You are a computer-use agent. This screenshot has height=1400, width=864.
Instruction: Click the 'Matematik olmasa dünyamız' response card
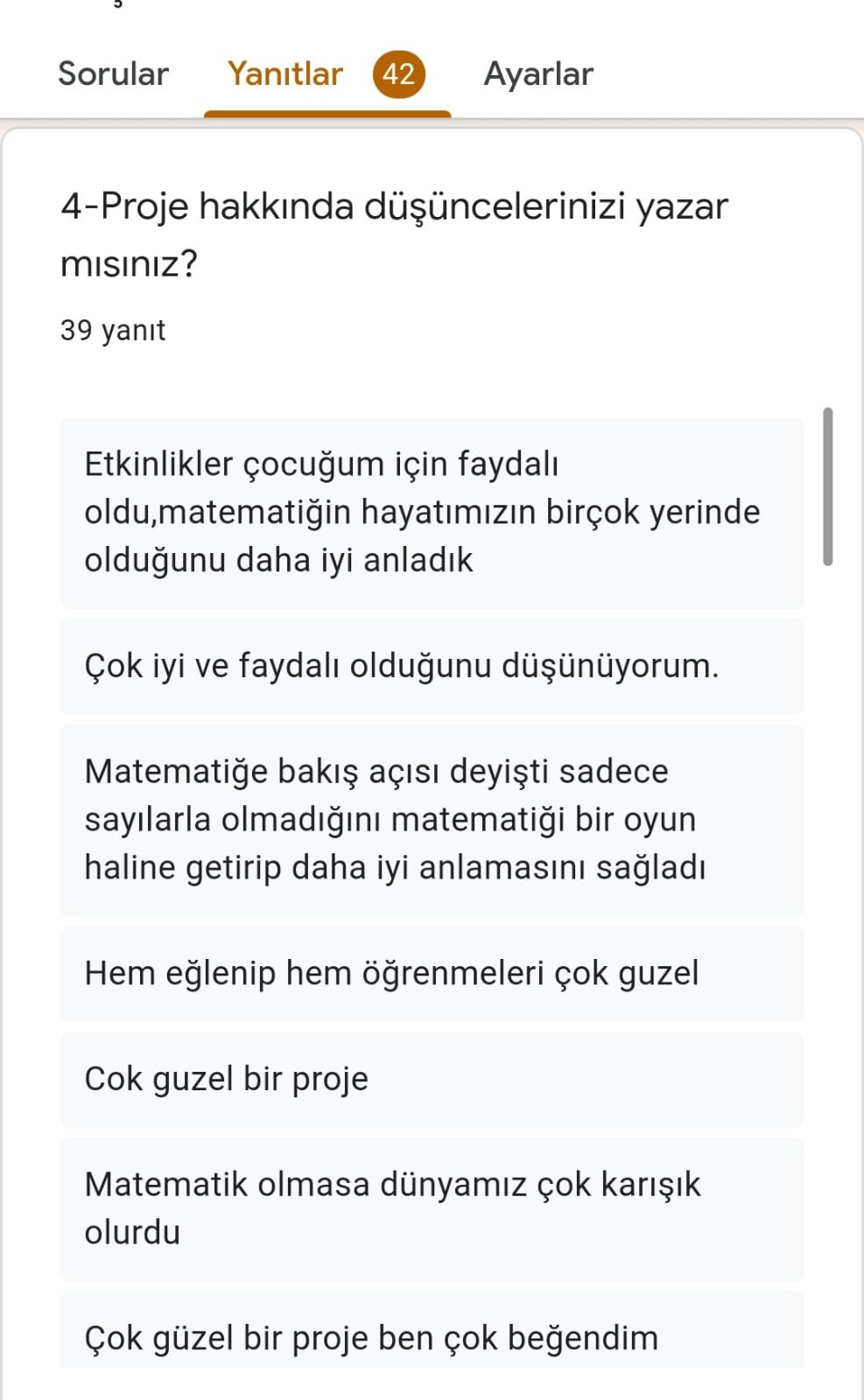(x=431, y=1207)
